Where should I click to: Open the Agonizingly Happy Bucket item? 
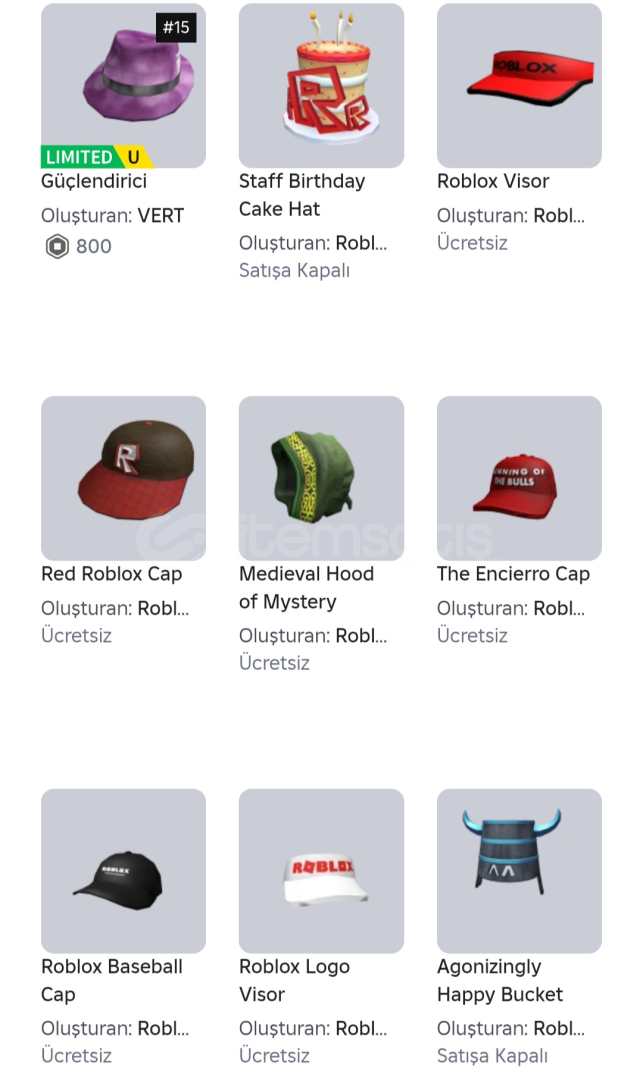(x=519, y=870)
